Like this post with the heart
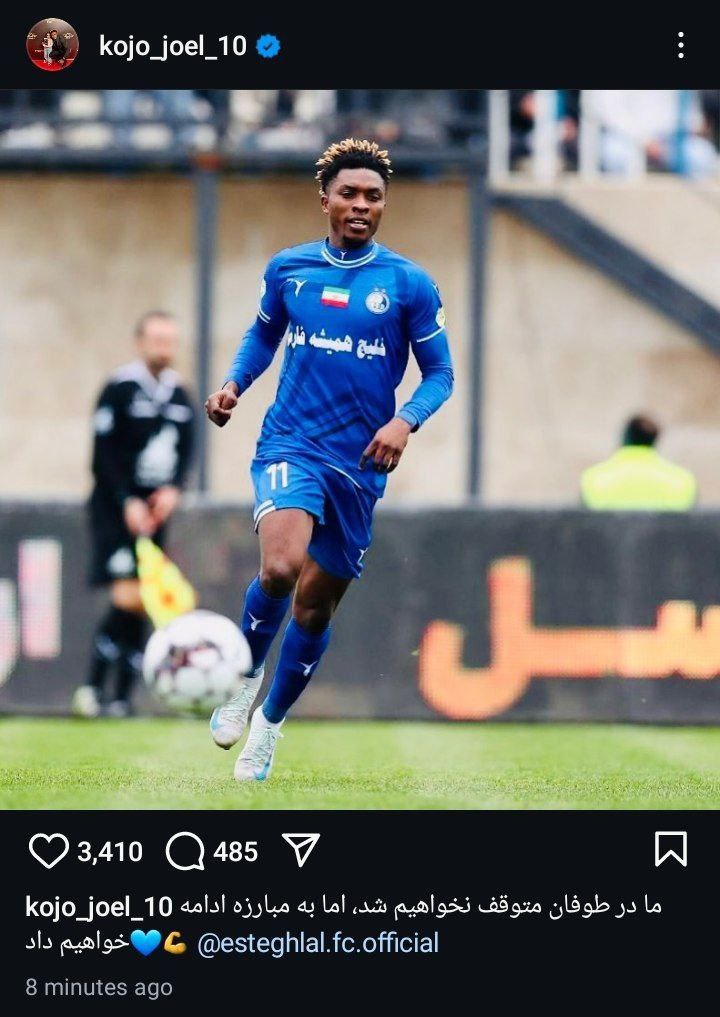 [x=48, y=851]
